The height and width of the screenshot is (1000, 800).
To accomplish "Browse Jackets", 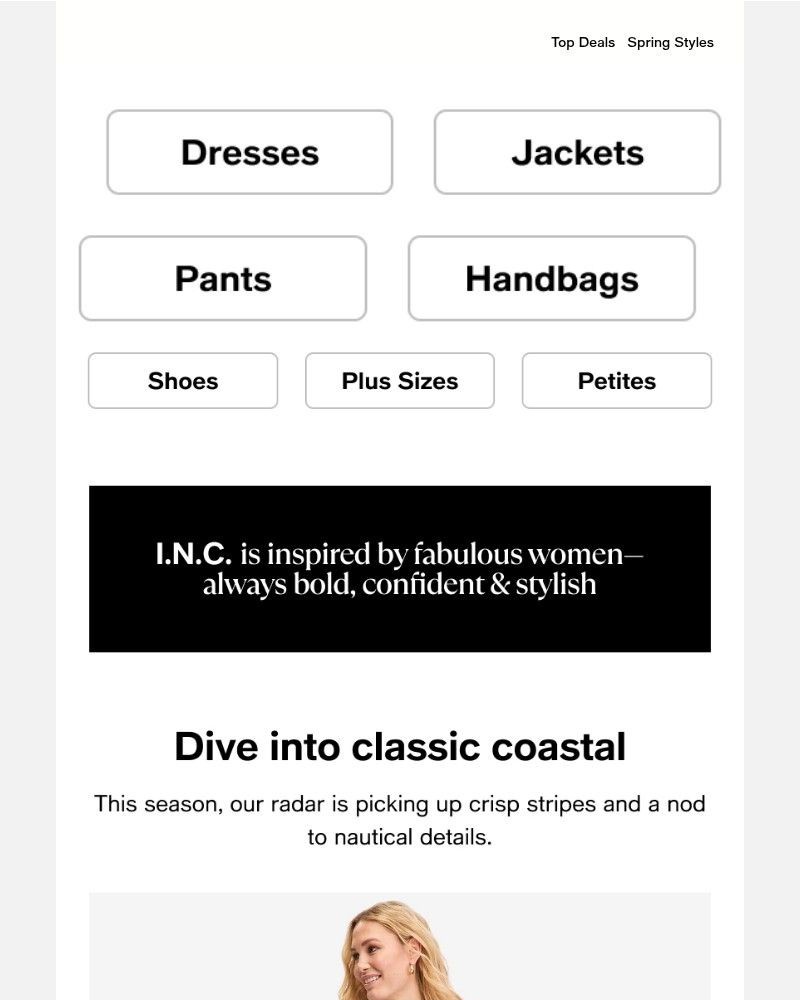I will 577,152.
